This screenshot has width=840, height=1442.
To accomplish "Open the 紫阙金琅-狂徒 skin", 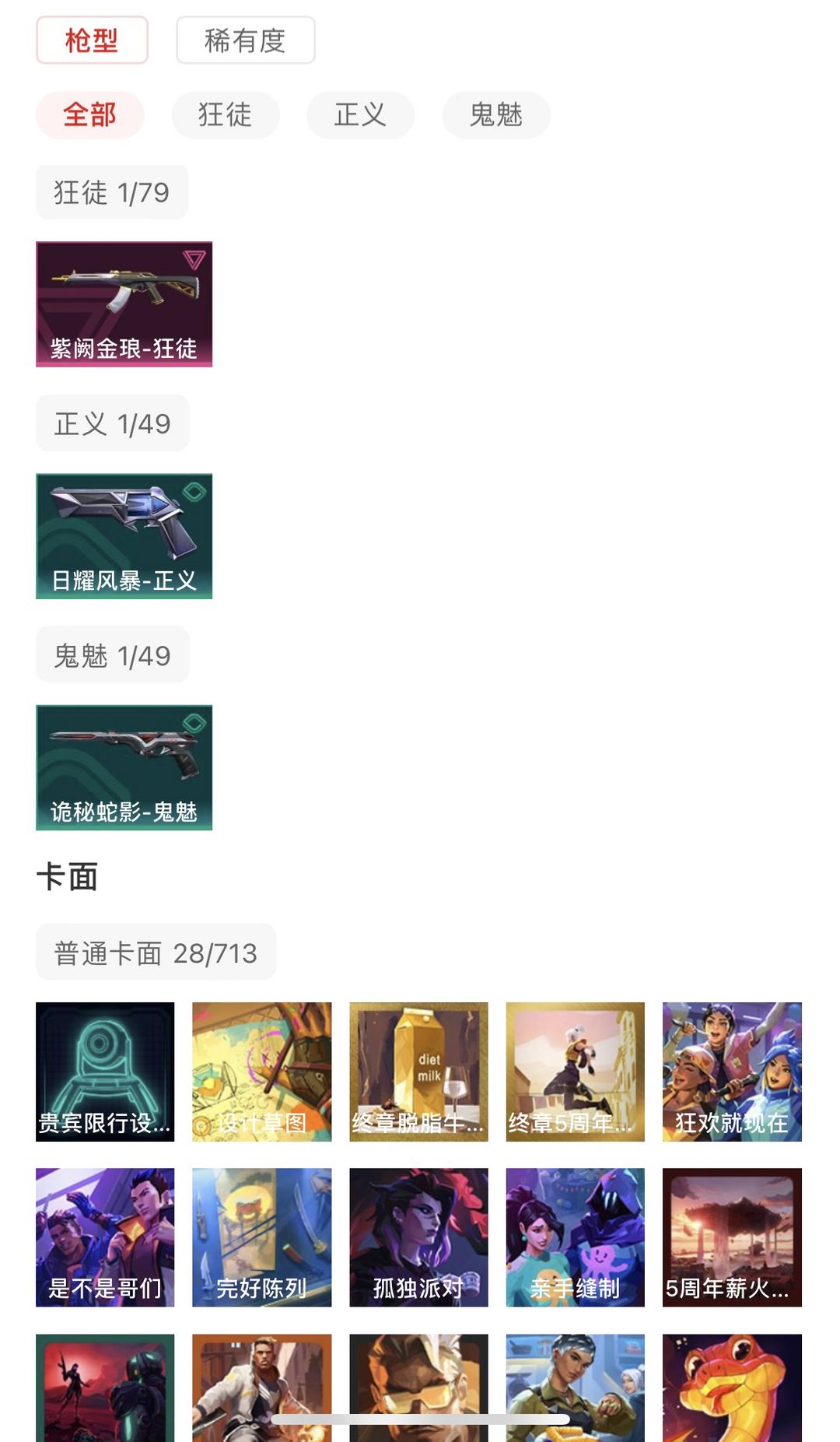I will click(x=124, y=304).
